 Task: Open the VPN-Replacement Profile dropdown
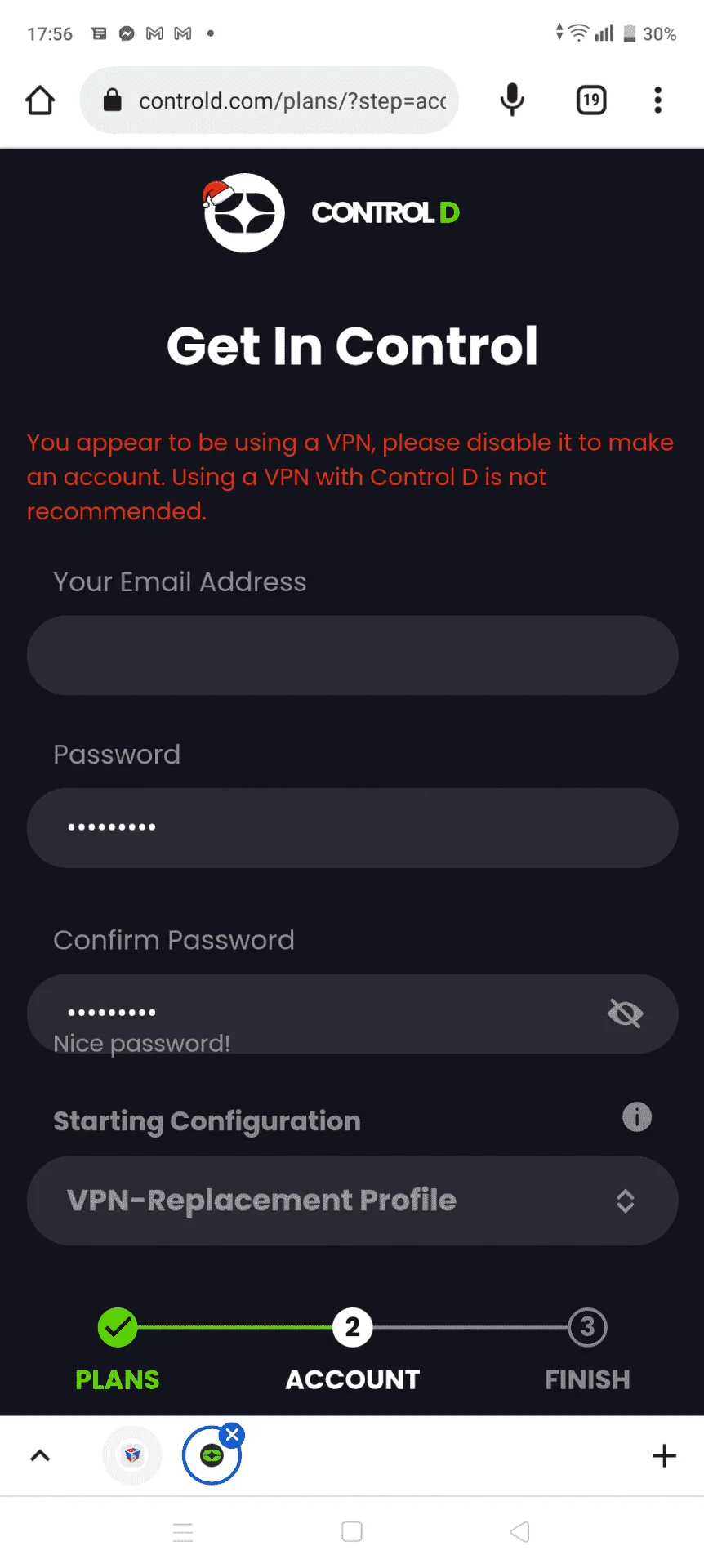(352, 1200)
